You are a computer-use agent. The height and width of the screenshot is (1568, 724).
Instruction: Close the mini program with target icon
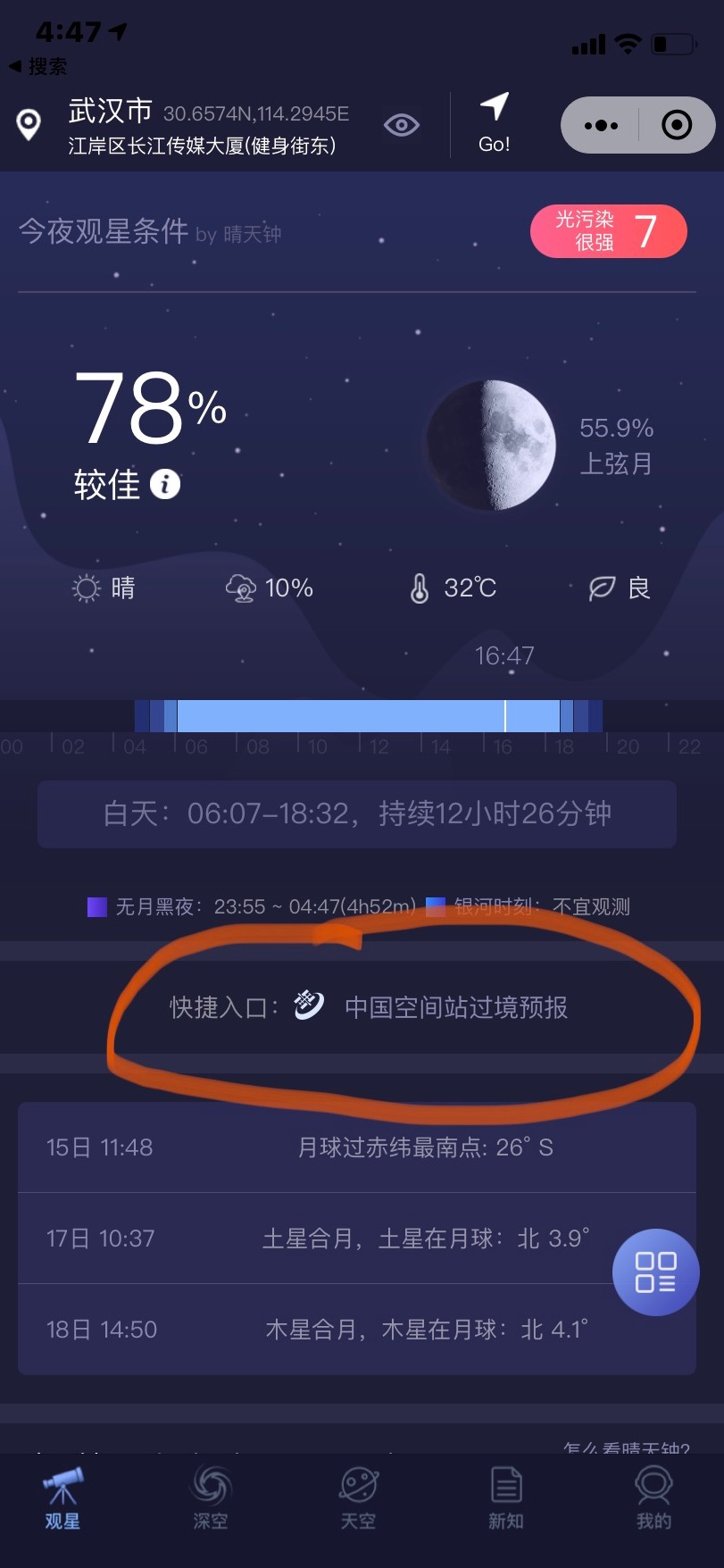tap(676, 125)
